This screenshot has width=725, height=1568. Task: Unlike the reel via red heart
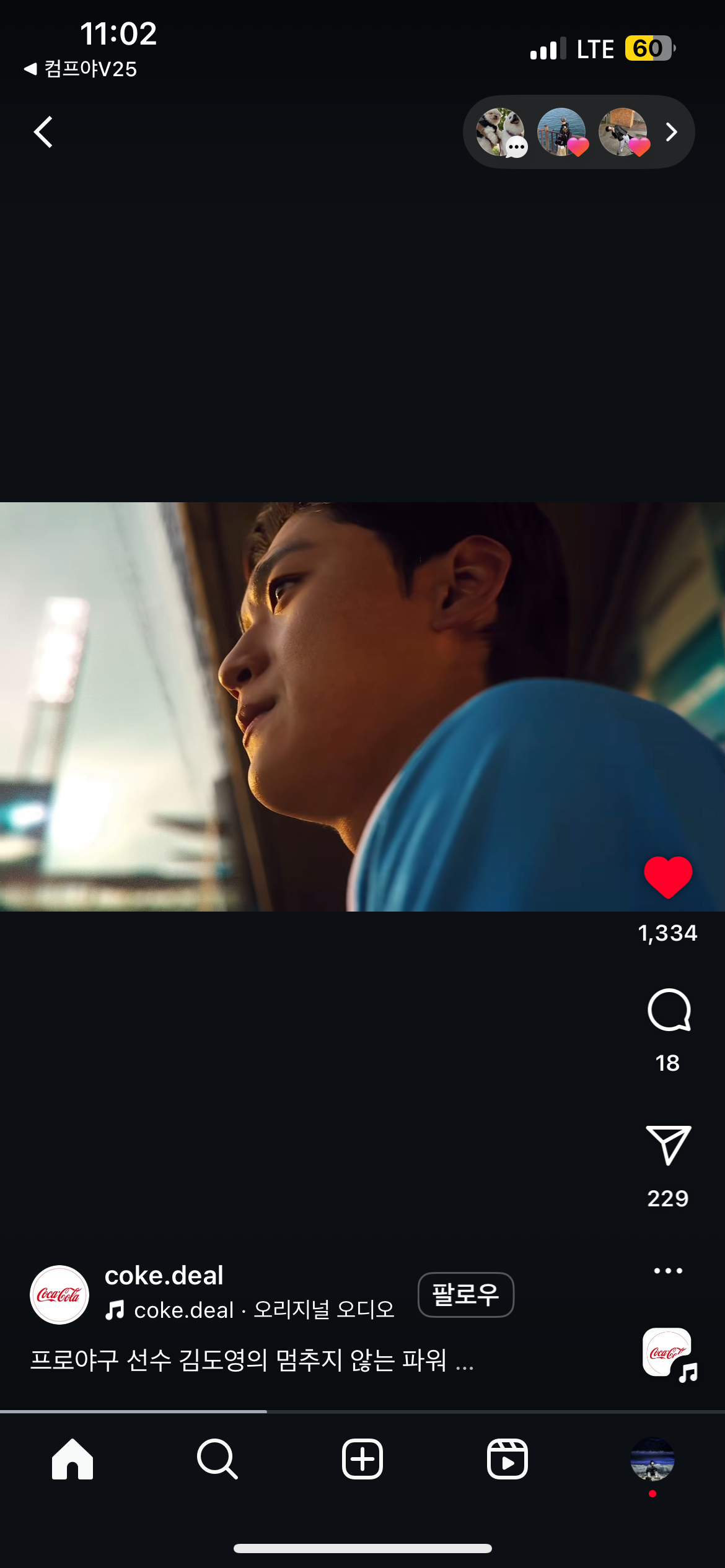pyautogui.click(x=667, y=877)
